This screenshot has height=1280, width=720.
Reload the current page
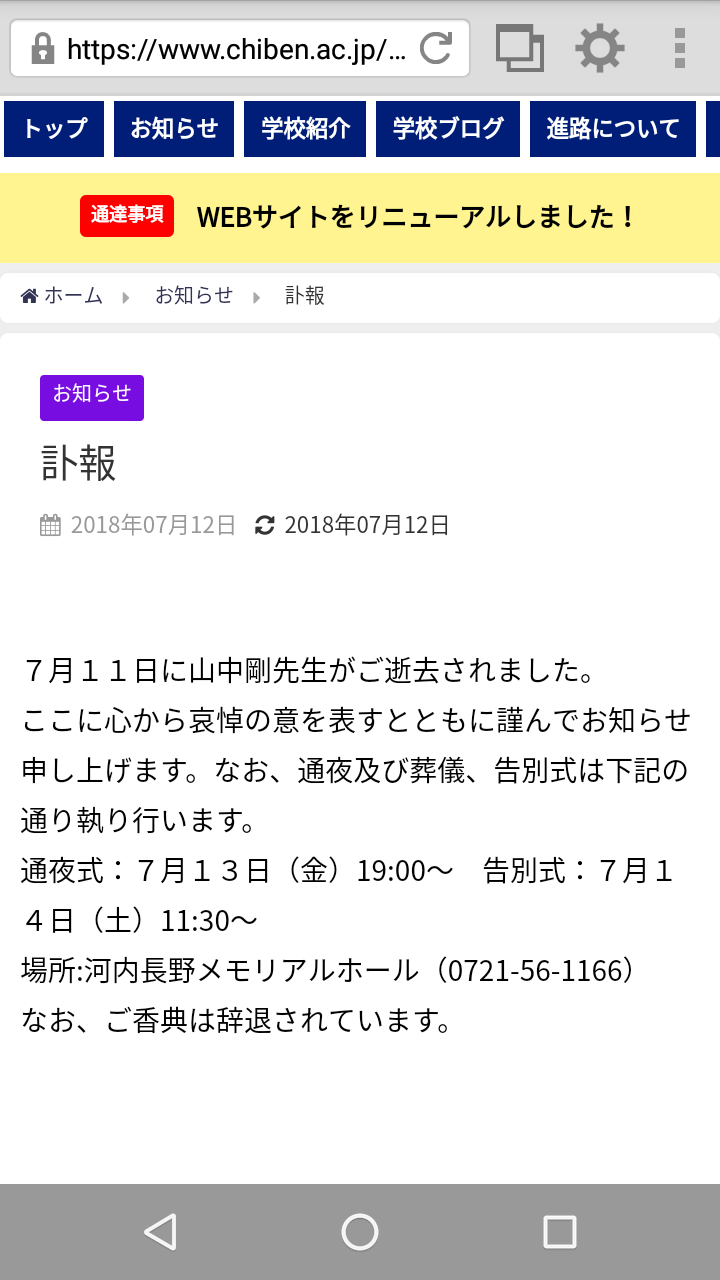click(436, 48)
